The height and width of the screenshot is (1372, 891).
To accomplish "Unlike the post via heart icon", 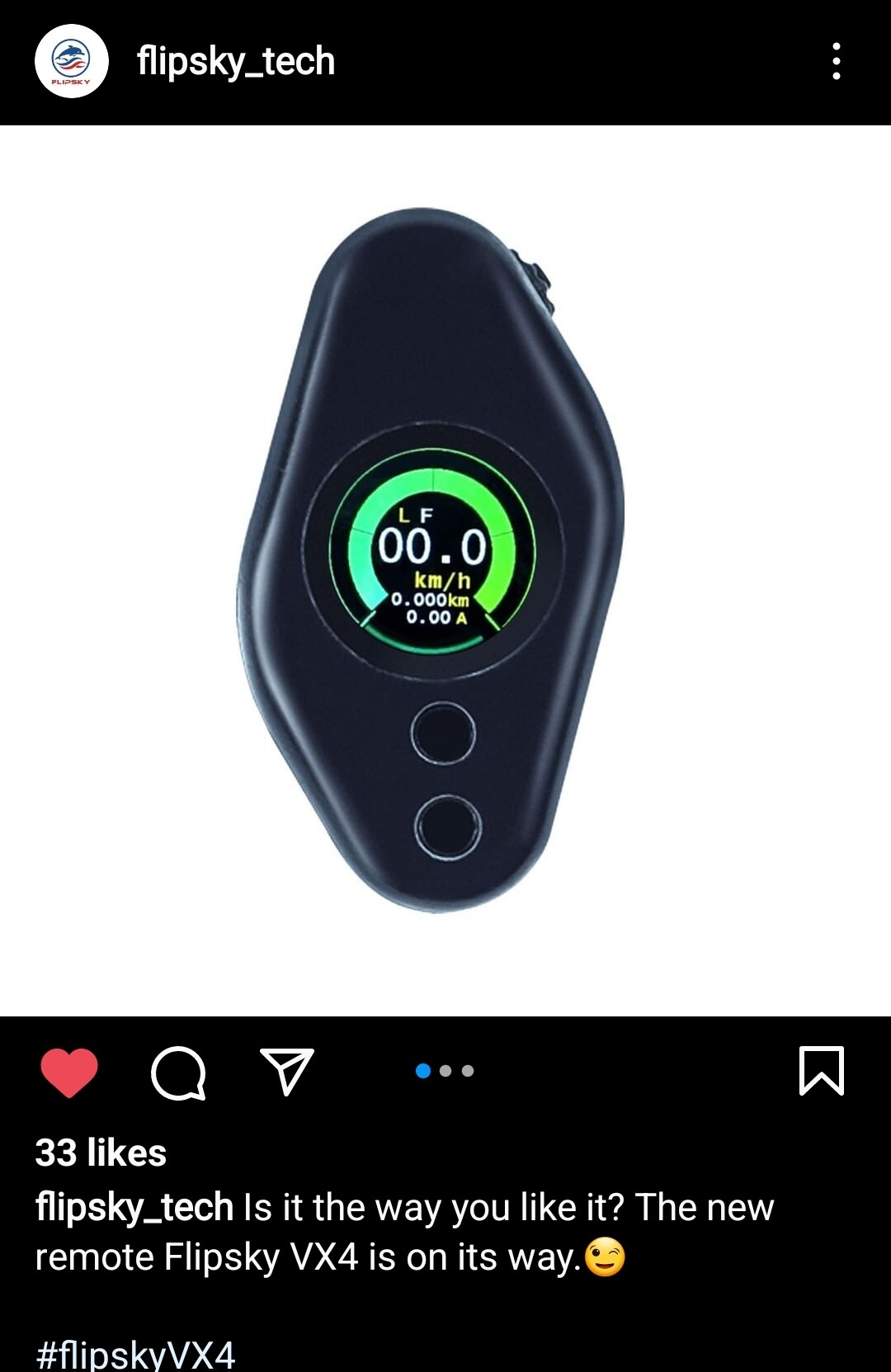I will click(x=69, y=1072).
